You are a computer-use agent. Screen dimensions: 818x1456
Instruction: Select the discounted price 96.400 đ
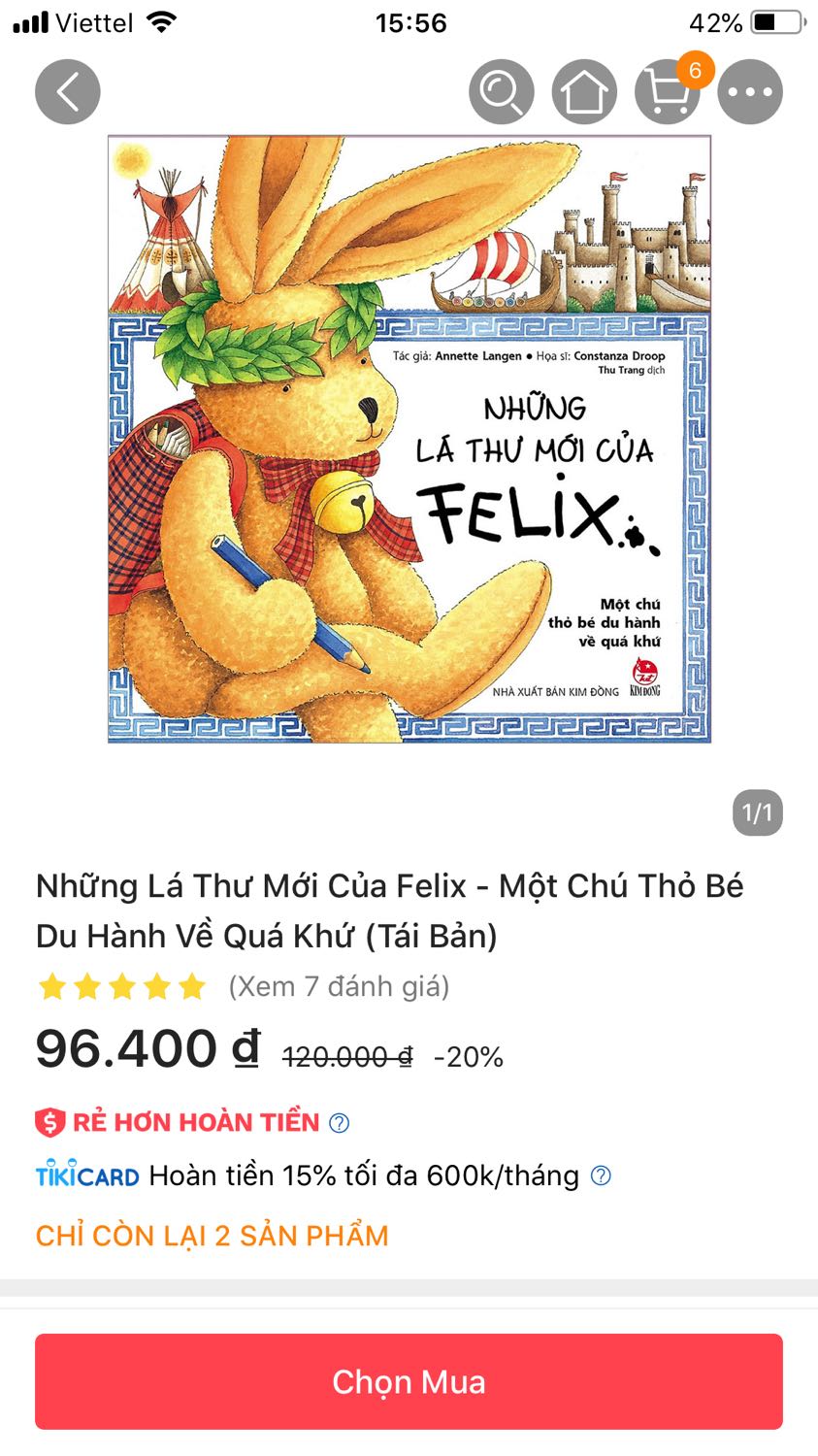click(x=144, y=1048)
